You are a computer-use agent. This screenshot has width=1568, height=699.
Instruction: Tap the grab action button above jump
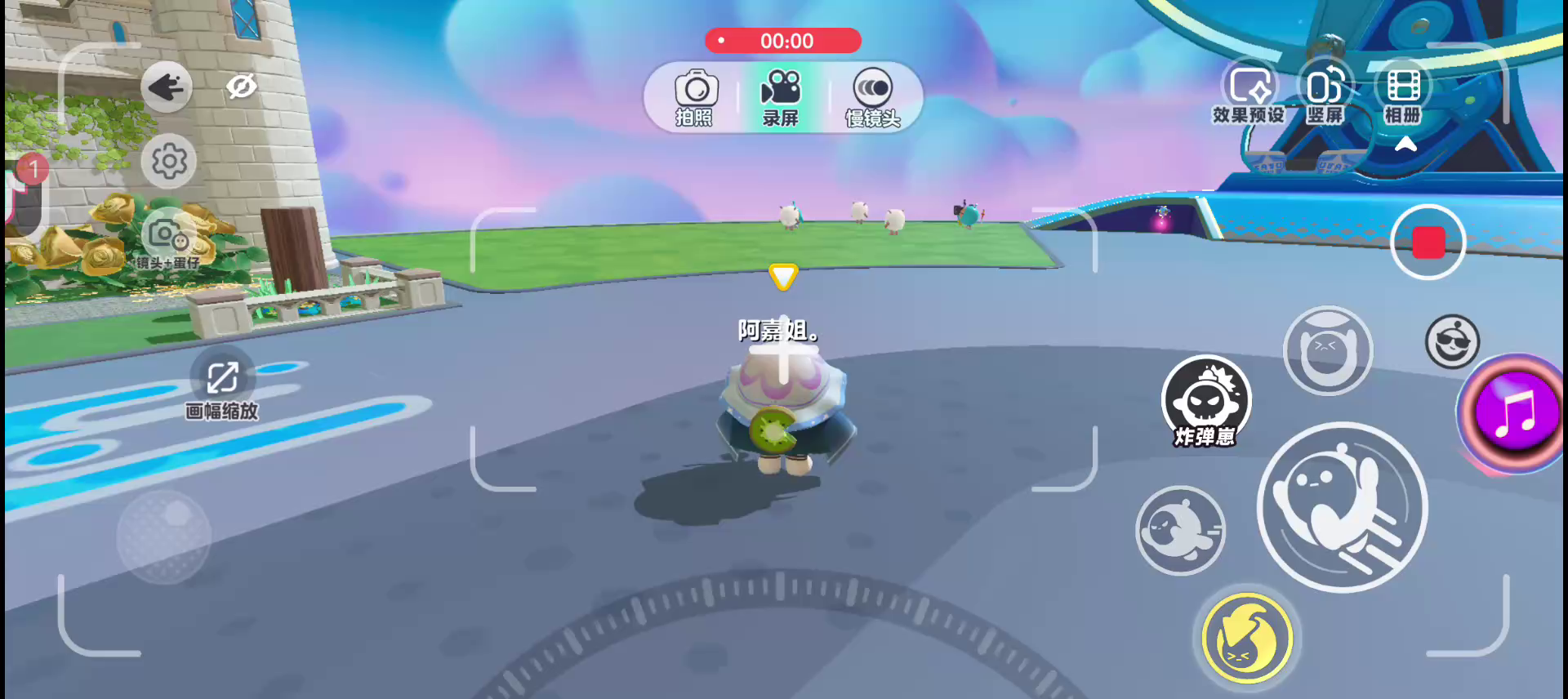(1328, 351)
